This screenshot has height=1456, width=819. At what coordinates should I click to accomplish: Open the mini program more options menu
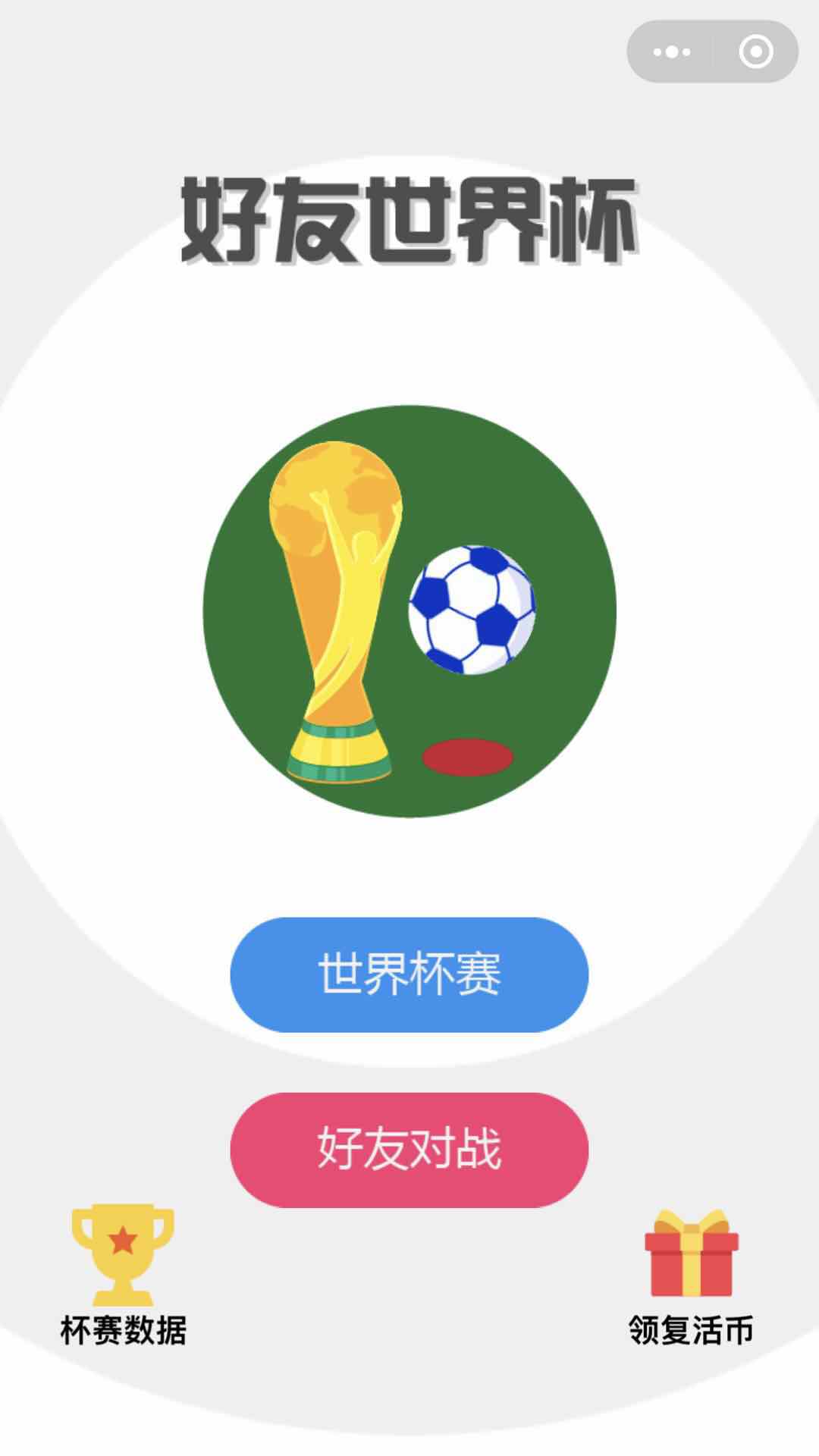672,52
